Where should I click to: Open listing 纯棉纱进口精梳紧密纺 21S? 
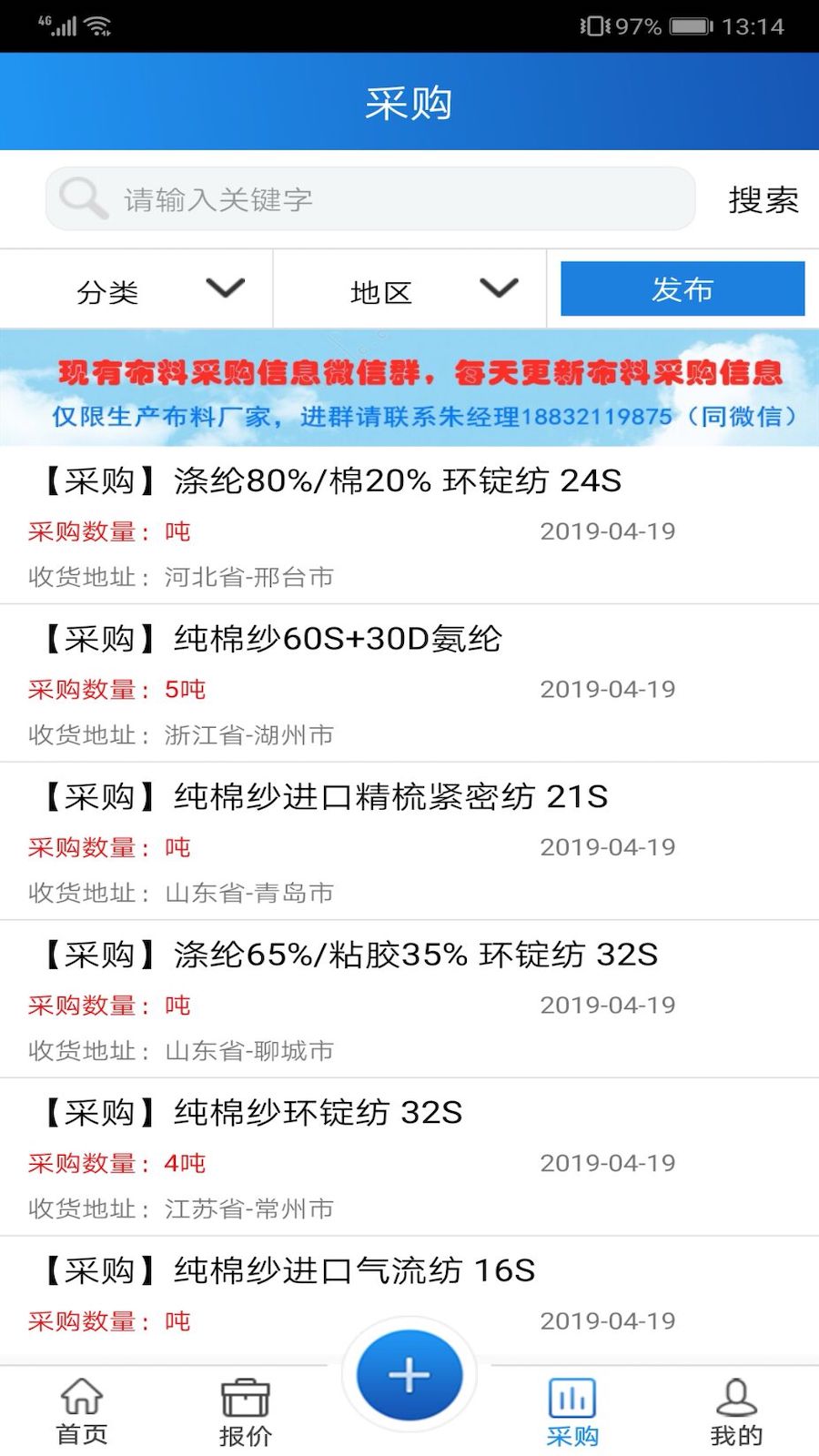coord(409,841)
